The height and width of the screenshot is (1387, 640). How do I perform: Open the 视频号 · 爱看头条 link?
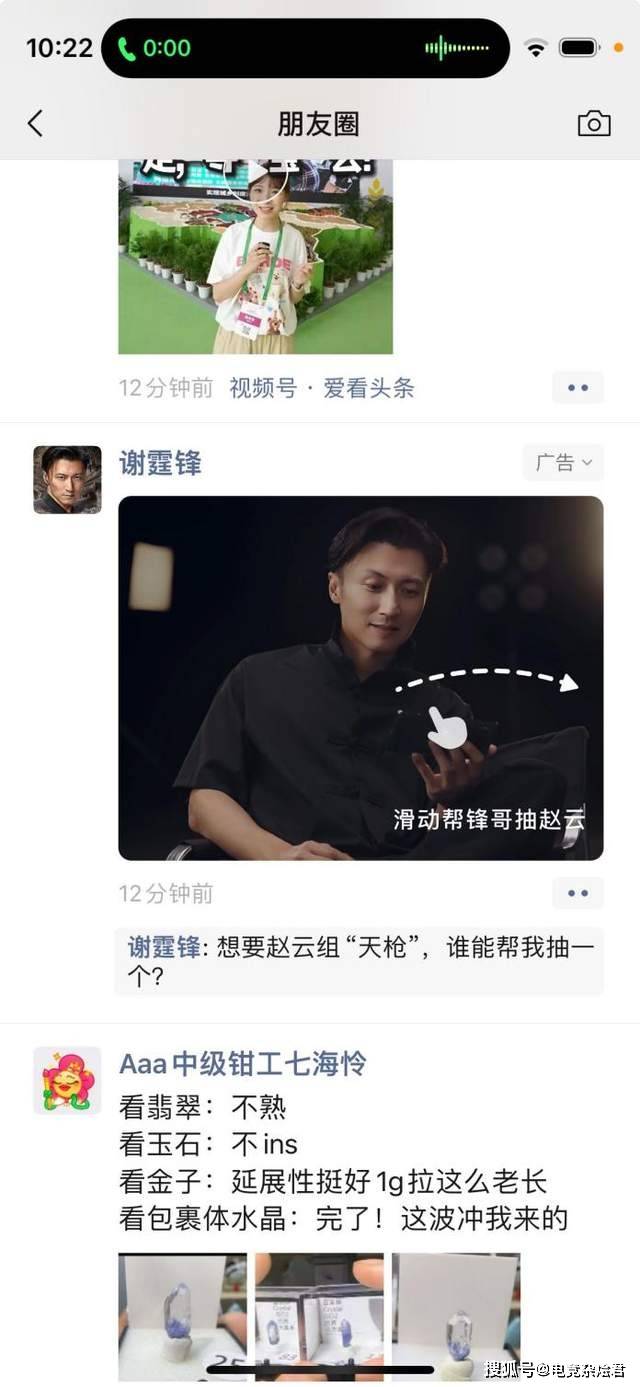[321, 388]
